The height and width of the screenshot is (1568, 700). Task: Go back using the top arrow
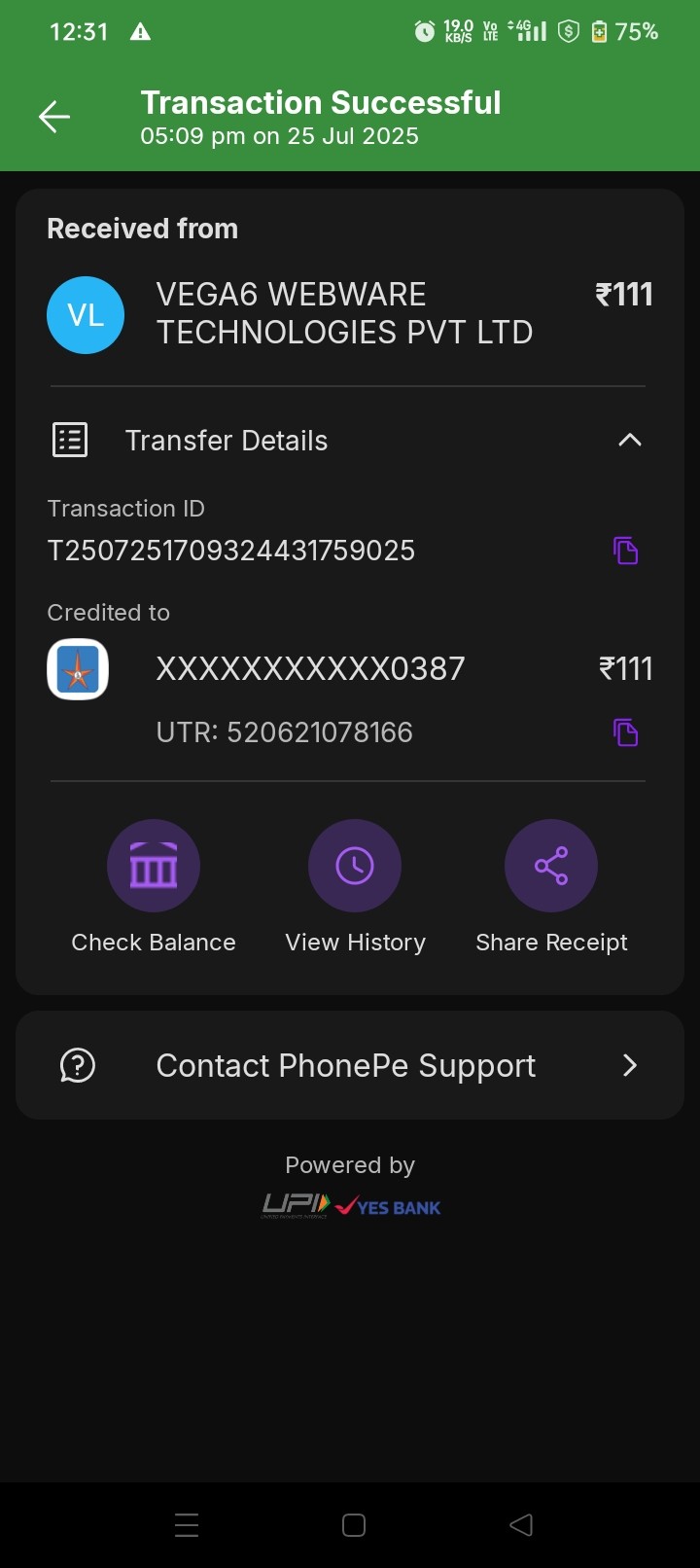point(54,117)
